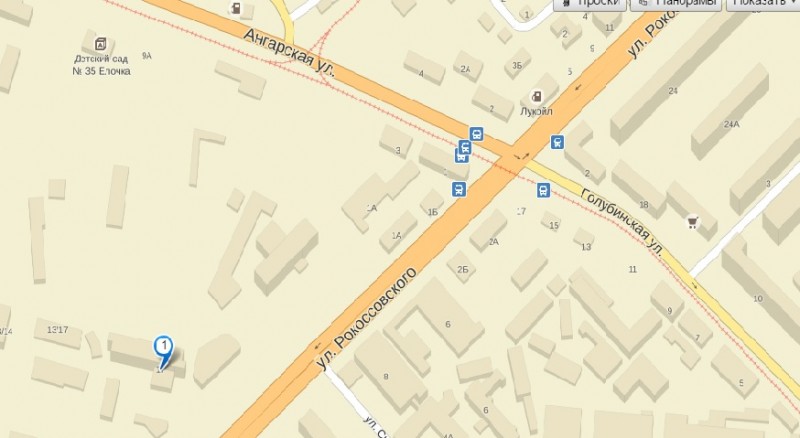Toggle the Пробки traffic layer
The height and width of the screenshot is (438, 800).
point(588,4)
